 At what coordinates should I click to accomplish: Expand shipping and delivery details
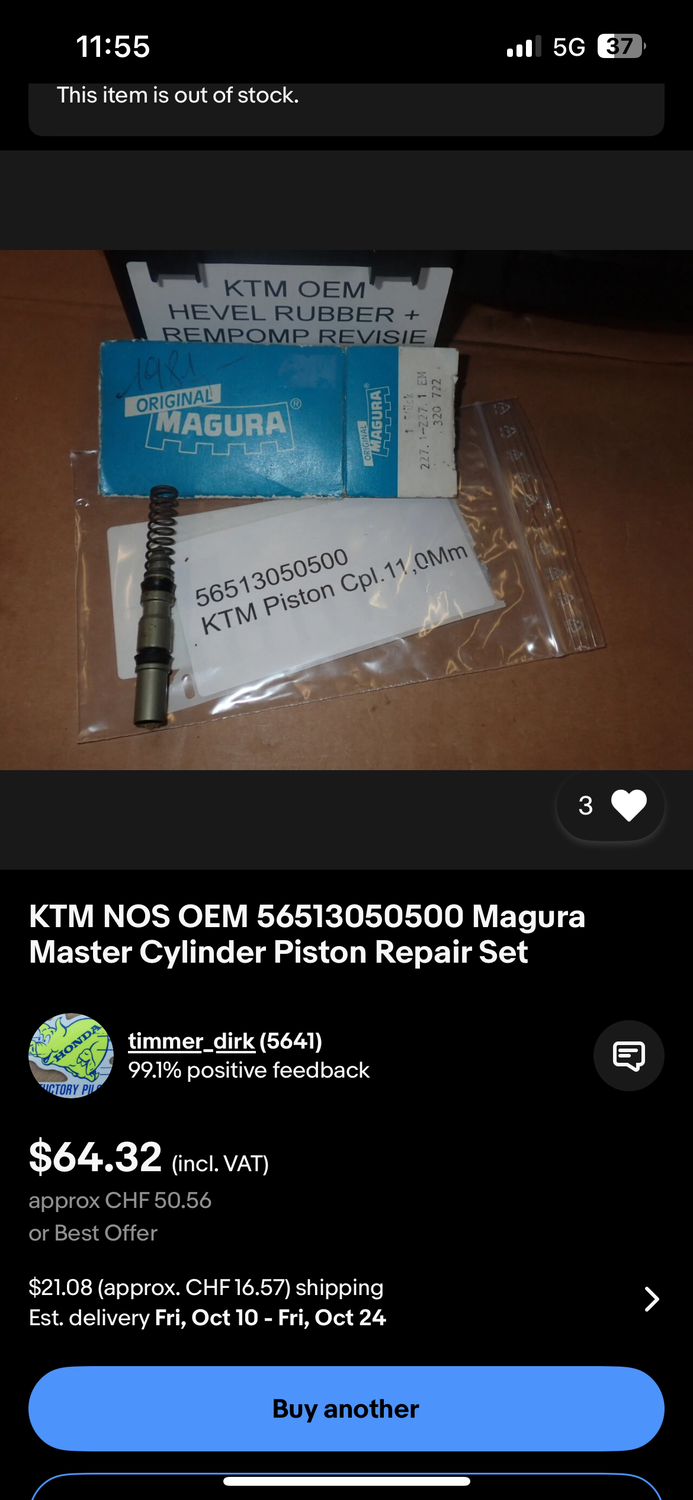pyautogui.click(x=651, y=1299)
